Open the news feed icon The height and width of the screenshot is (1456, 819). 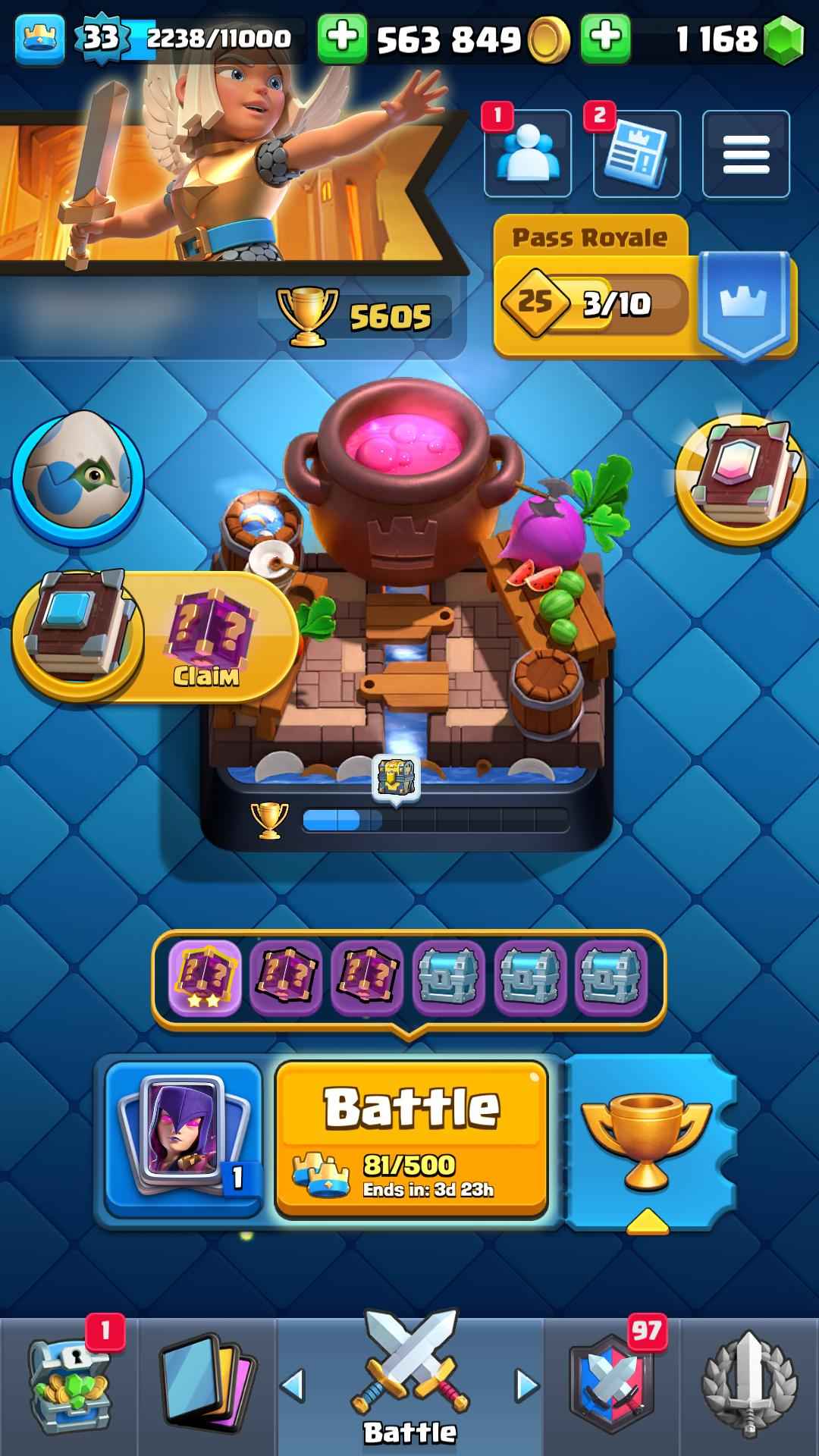click(637, 154)
